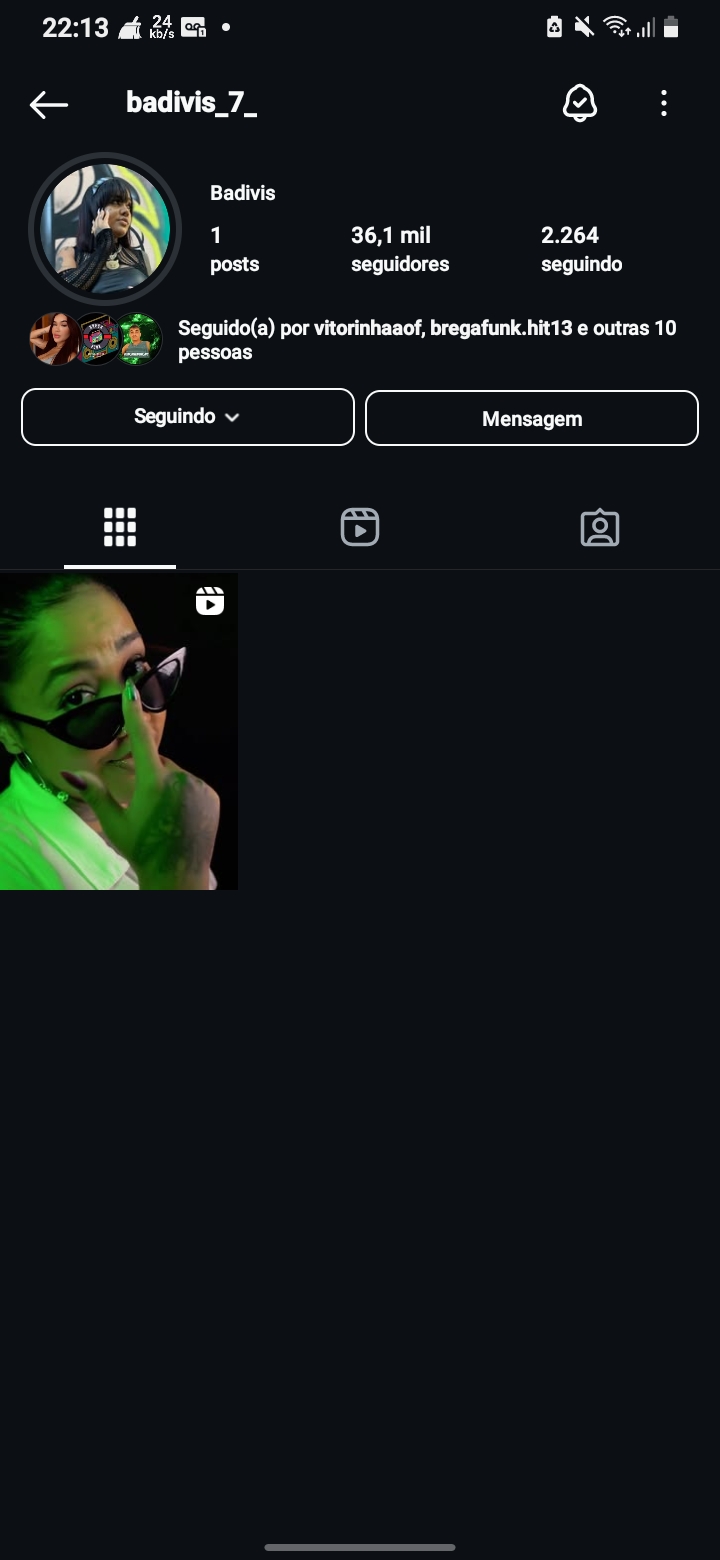View Badivis profile picture story
The image size is (720, 1560).
(105, 229)
